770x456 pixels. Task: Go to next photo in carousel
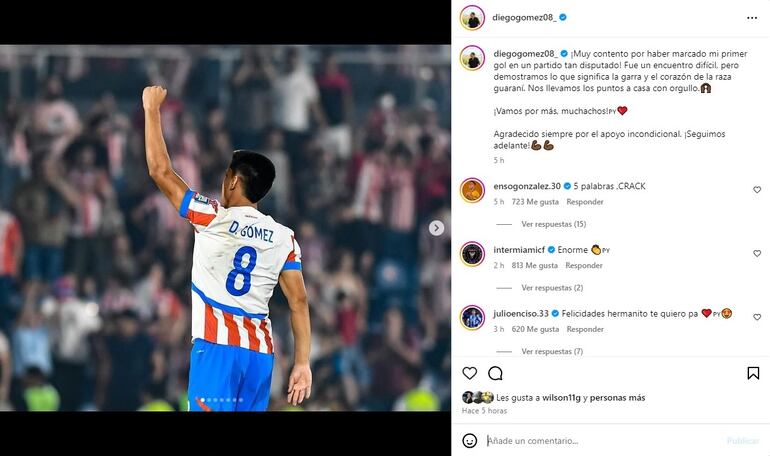(x=436, y=228)
